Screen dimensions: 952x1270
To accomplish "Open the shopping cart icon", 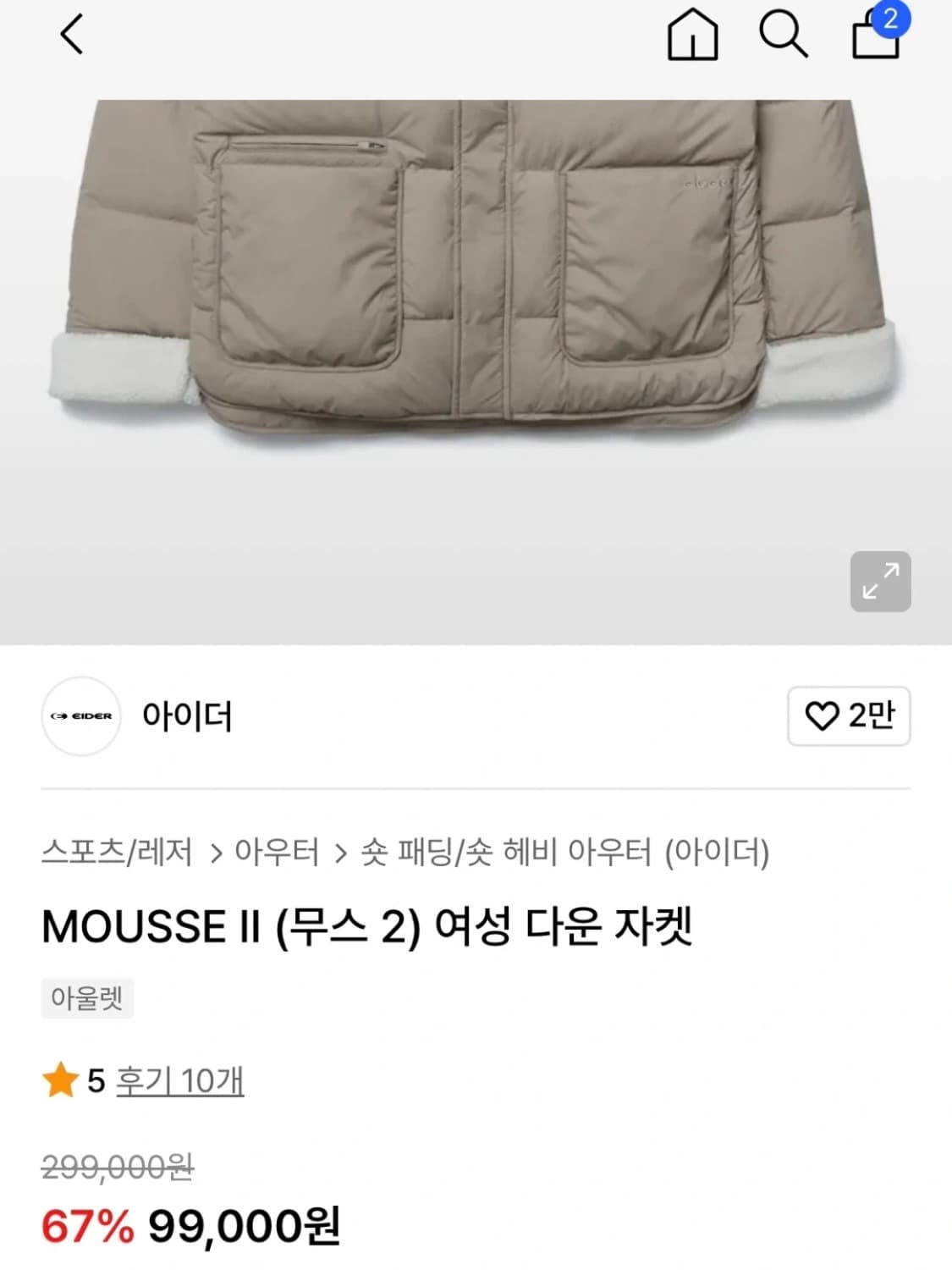I will pyautogui.click(x=878, y=39).
